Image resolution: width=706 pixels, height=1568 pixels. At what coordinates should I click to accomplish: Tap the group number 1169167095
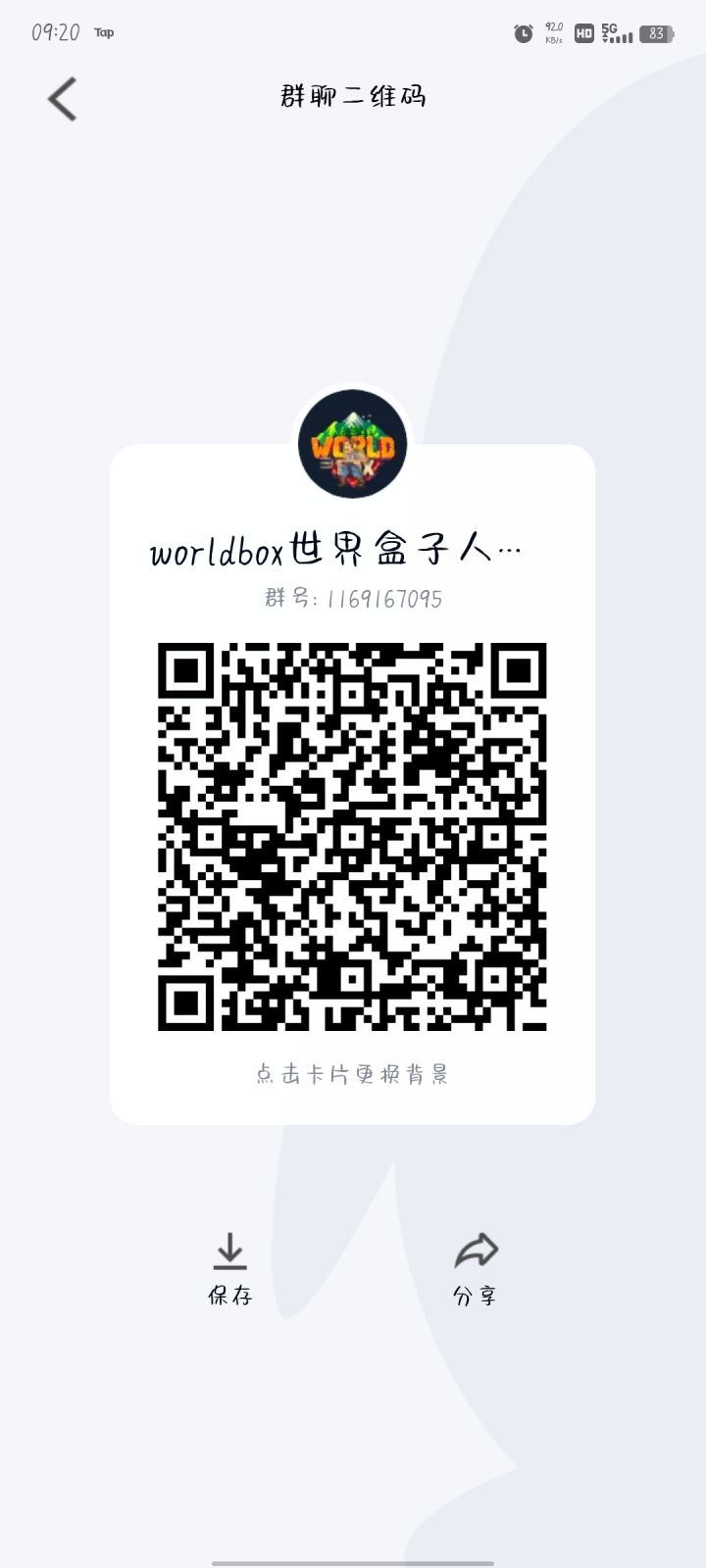click(x=352, y=598)
